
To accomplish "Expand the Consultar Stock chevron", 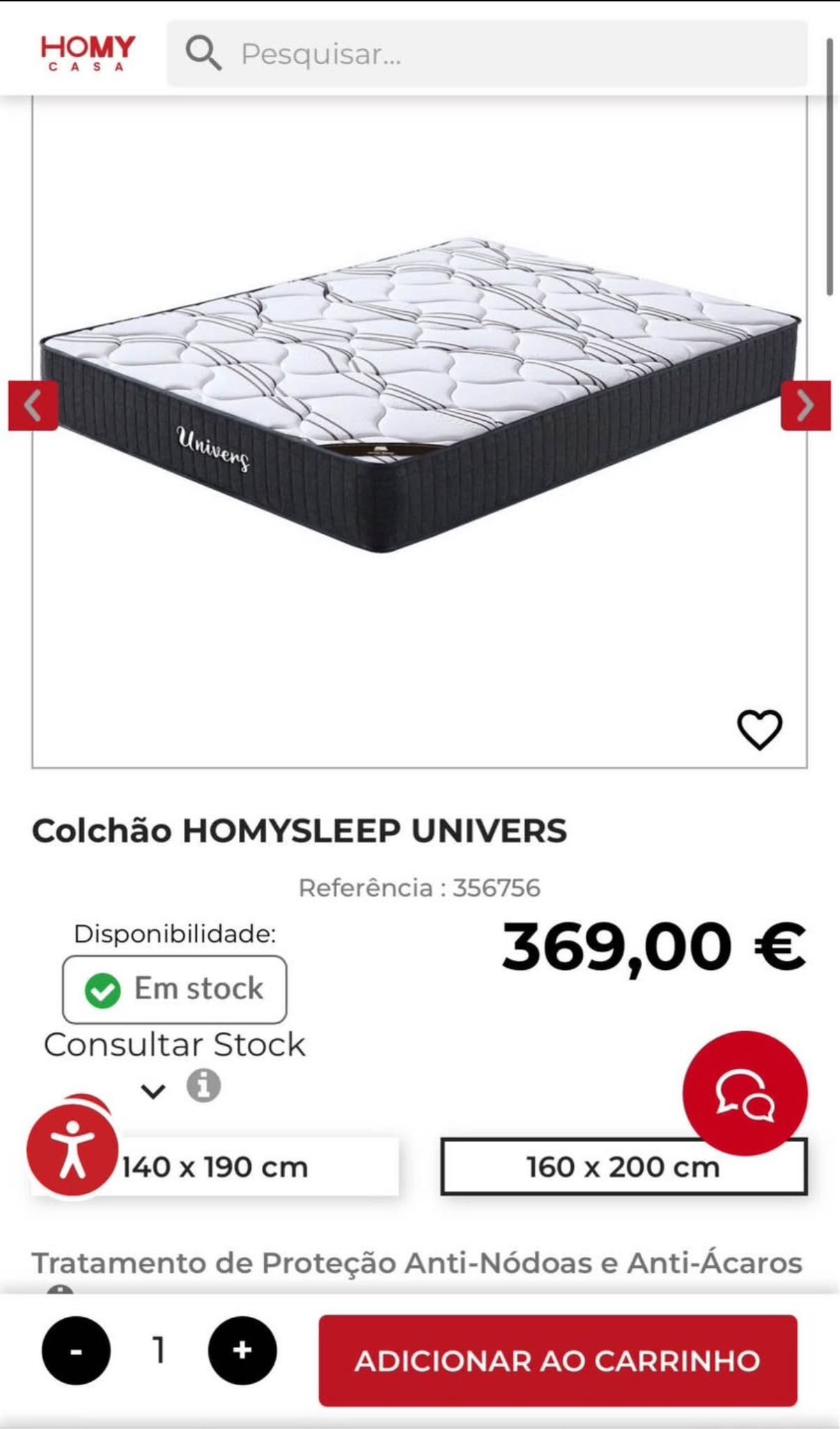I will 153,1090.
